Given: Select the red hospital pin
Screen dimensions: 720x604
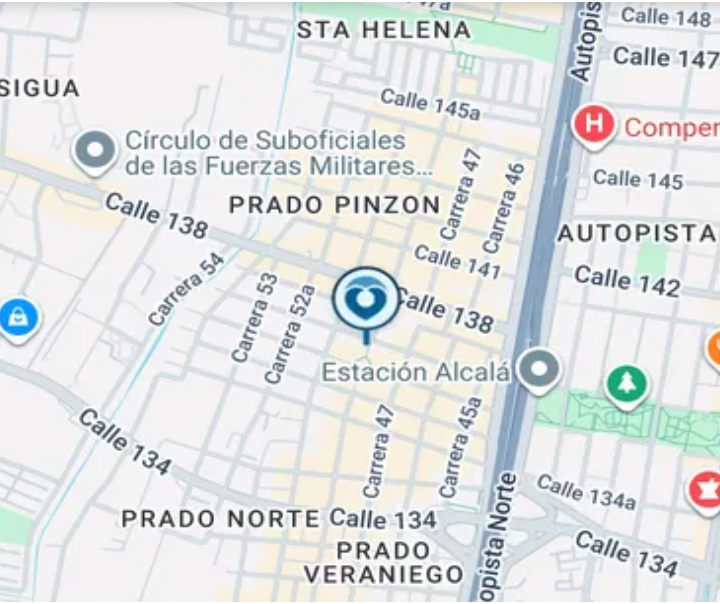Looking at the screenshot, I should click(x=594, y=126).
